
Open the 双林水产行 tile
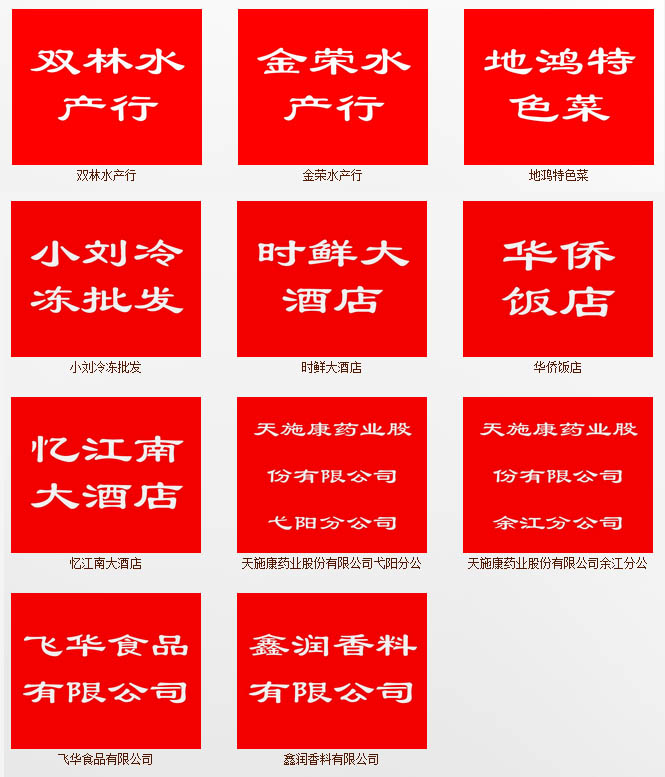(106, 86)
